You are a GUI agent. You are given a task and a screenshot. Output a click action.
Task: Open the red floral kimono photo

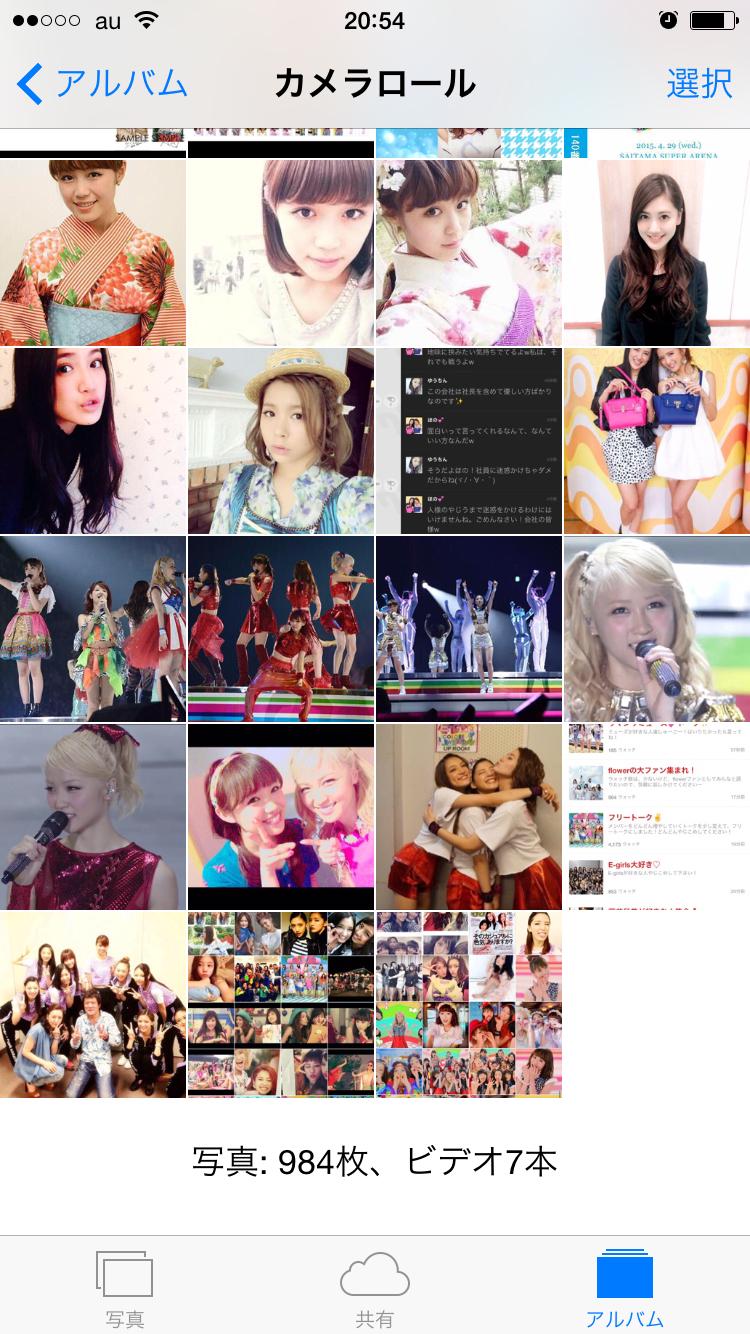(x=93, y=253)
